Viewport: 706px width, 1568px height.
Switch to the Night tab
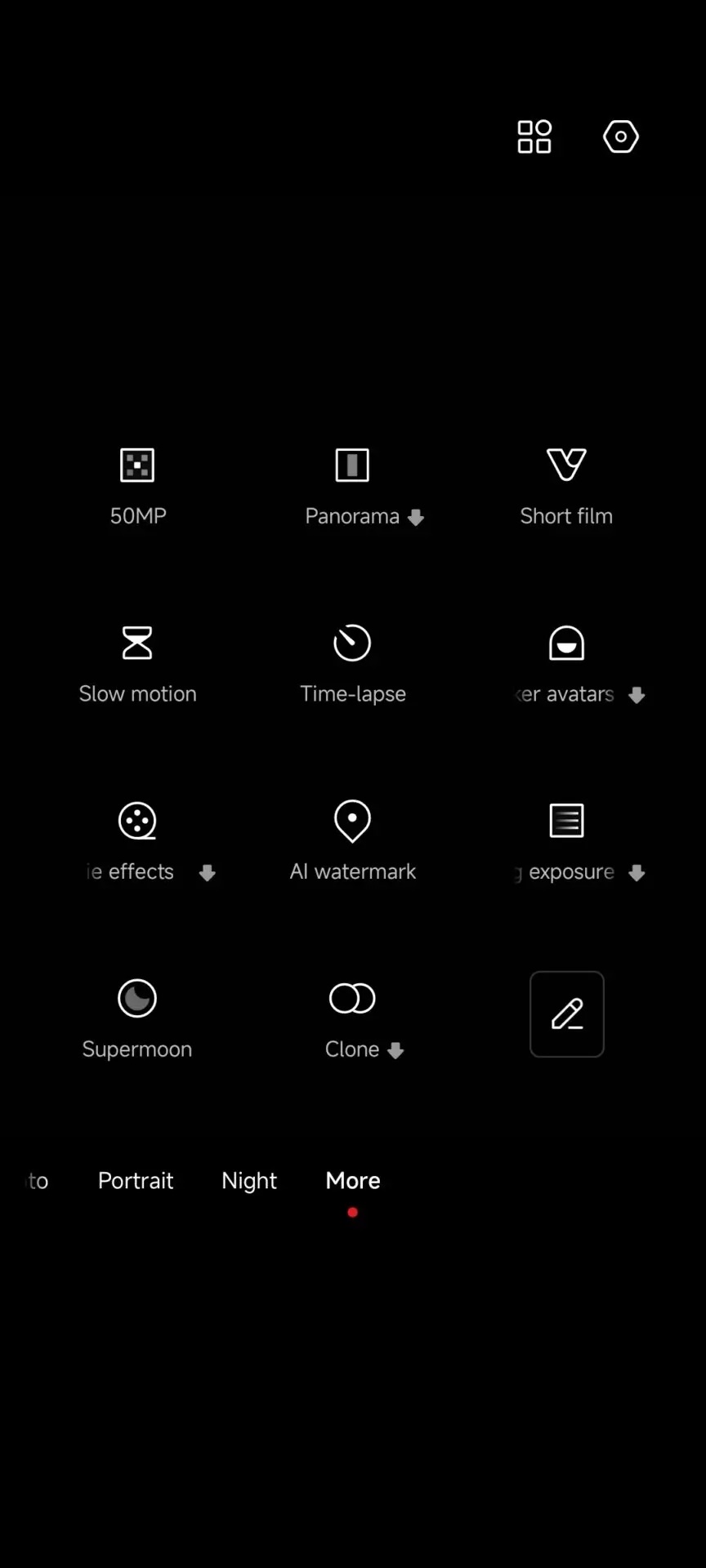(249, 1180)
